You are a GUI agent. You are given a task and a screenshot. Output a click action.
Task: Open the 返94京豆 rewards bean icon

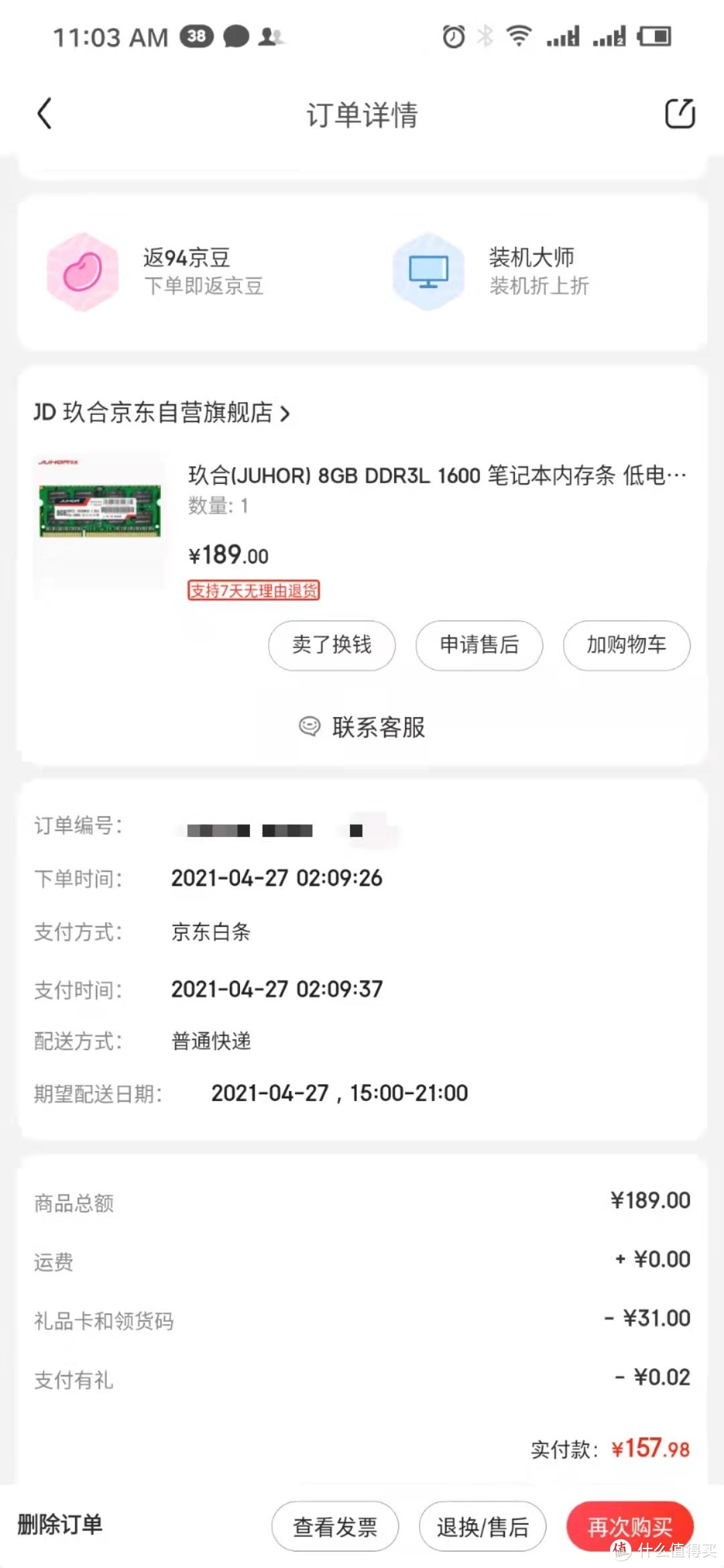click(x=84, y=271)
